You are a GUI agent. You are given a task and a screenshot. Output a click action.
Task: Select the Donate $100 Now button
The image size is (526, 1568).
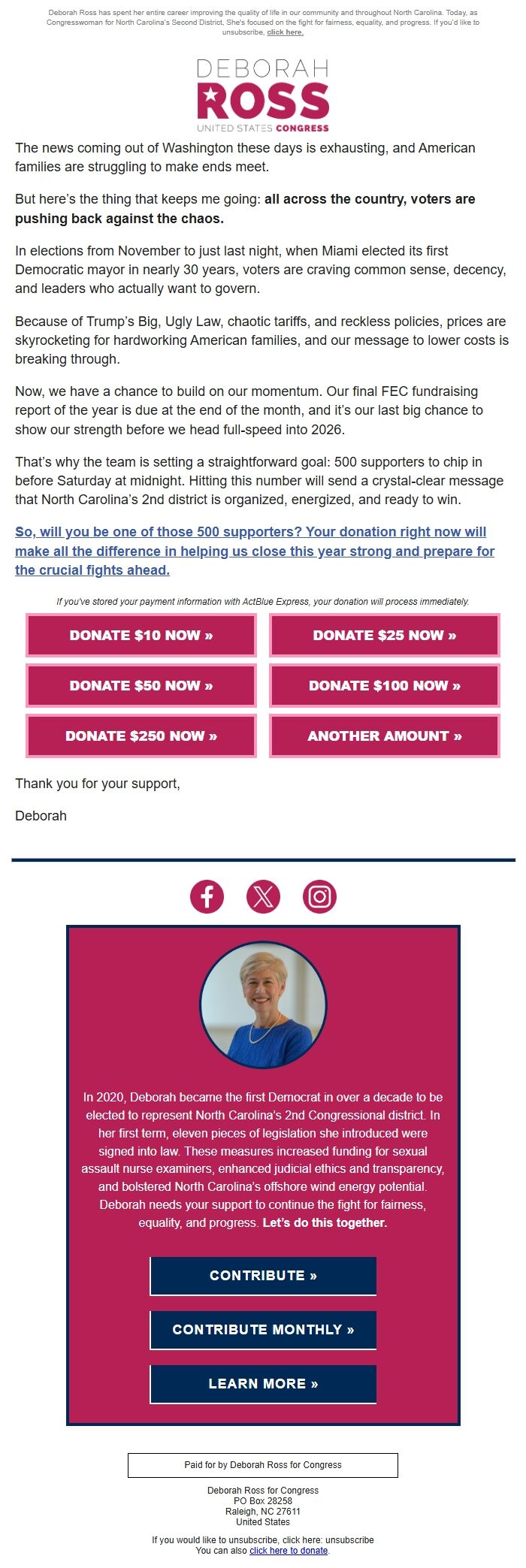coord(385,686)
